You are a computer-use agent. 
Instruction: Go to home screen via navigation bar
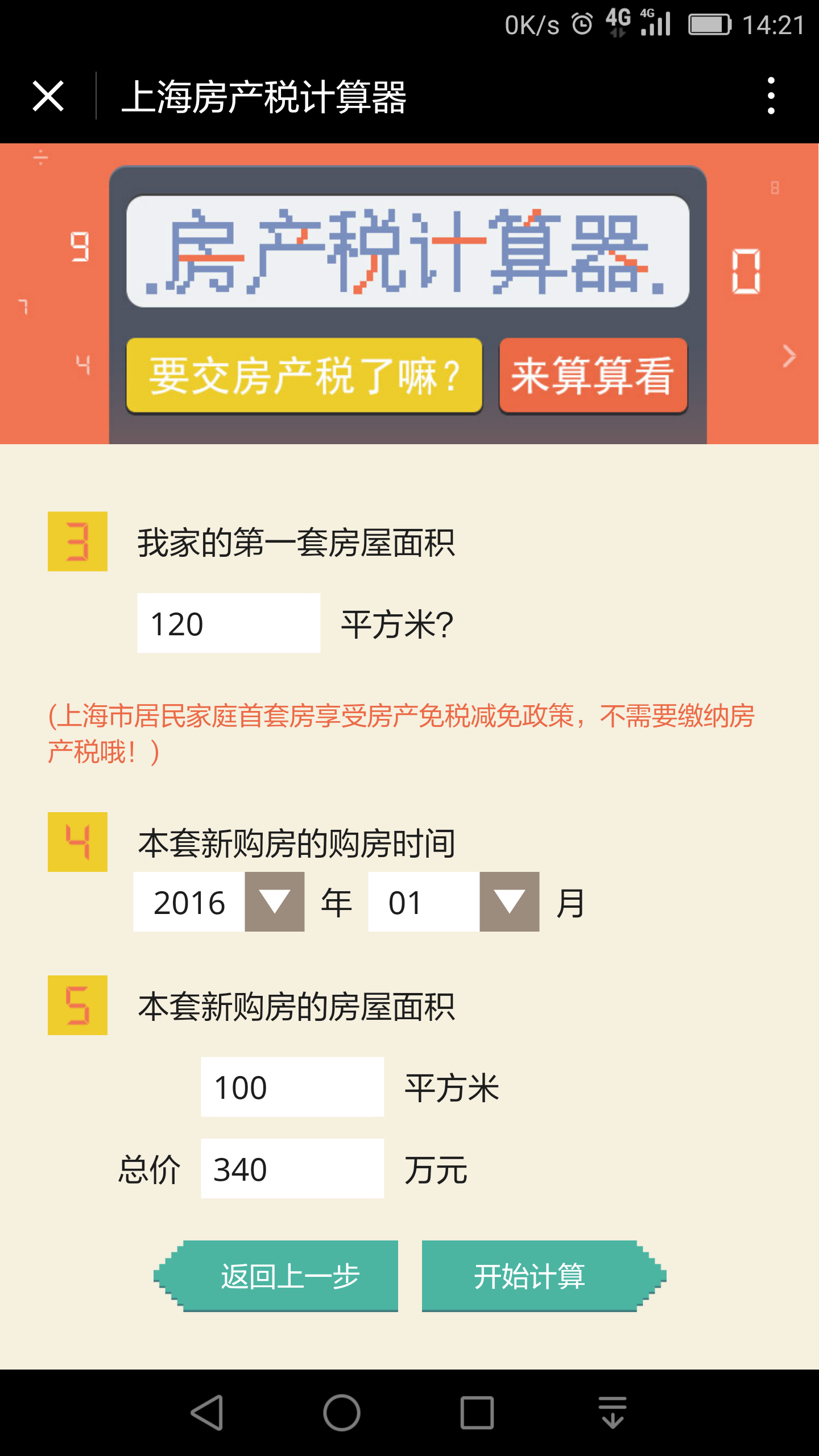pos(341,1412)
